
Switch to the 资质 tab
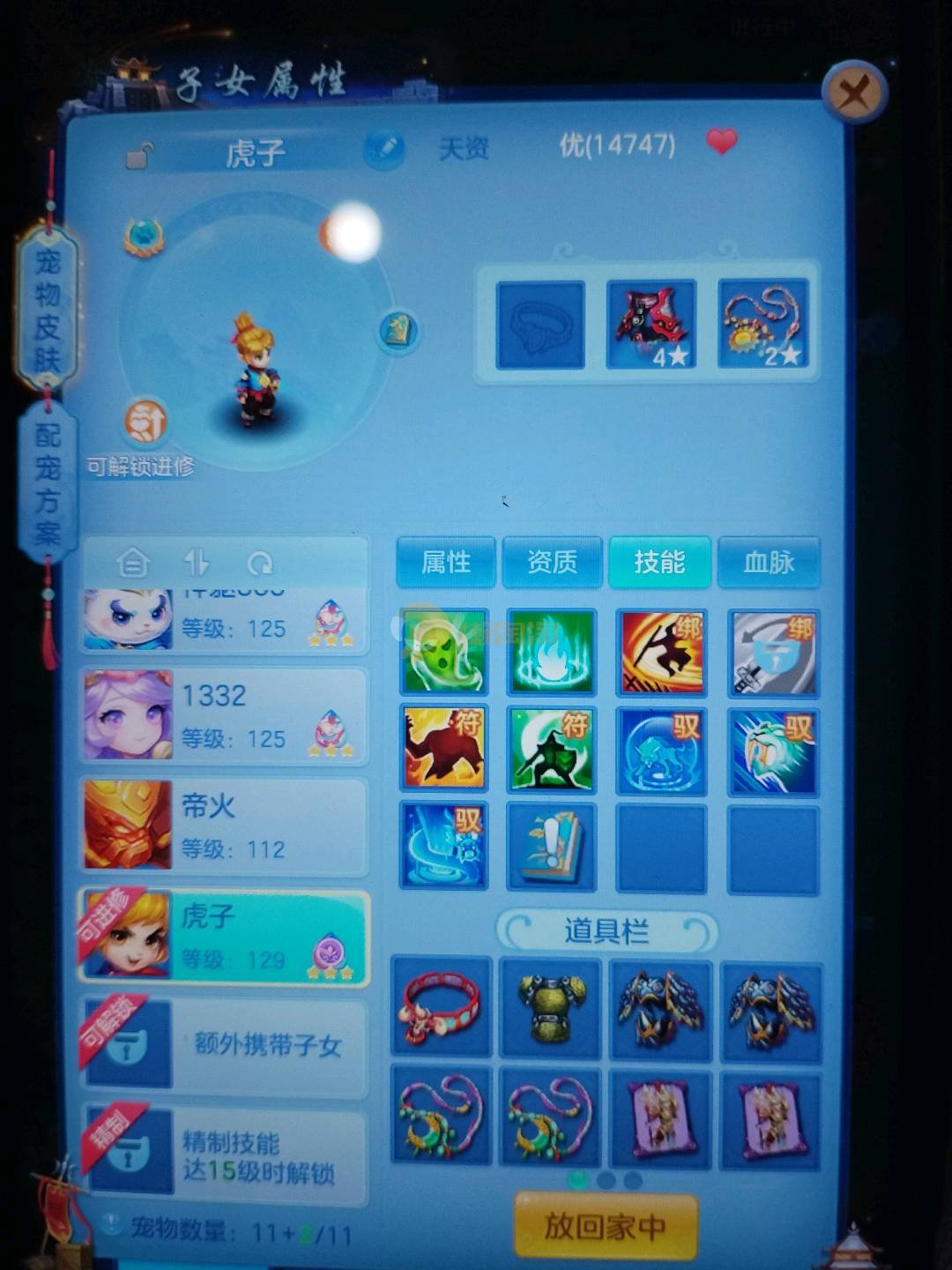552,563
